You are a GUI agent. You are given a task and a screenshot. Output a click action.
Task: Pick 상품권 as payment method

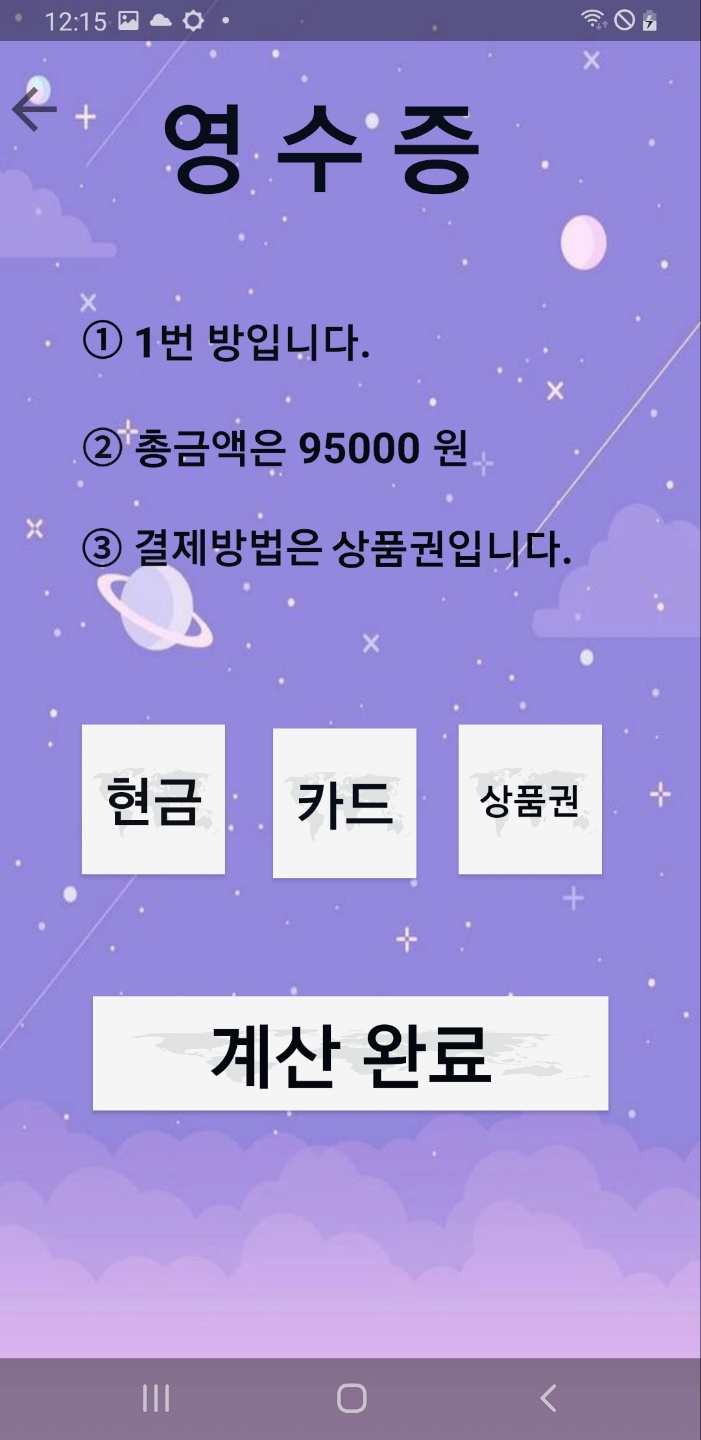coord(530,800)
